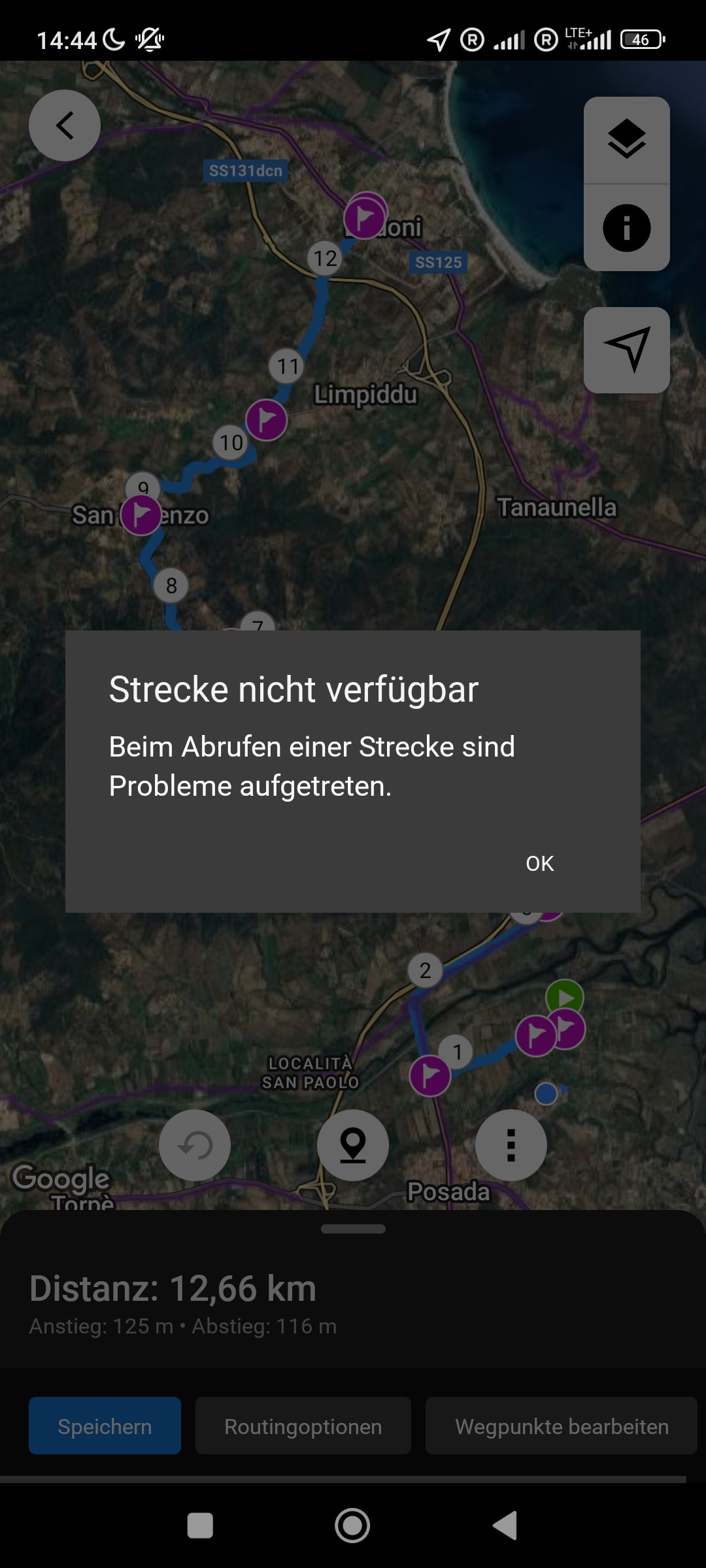Save the route with Speichern

105,1426
